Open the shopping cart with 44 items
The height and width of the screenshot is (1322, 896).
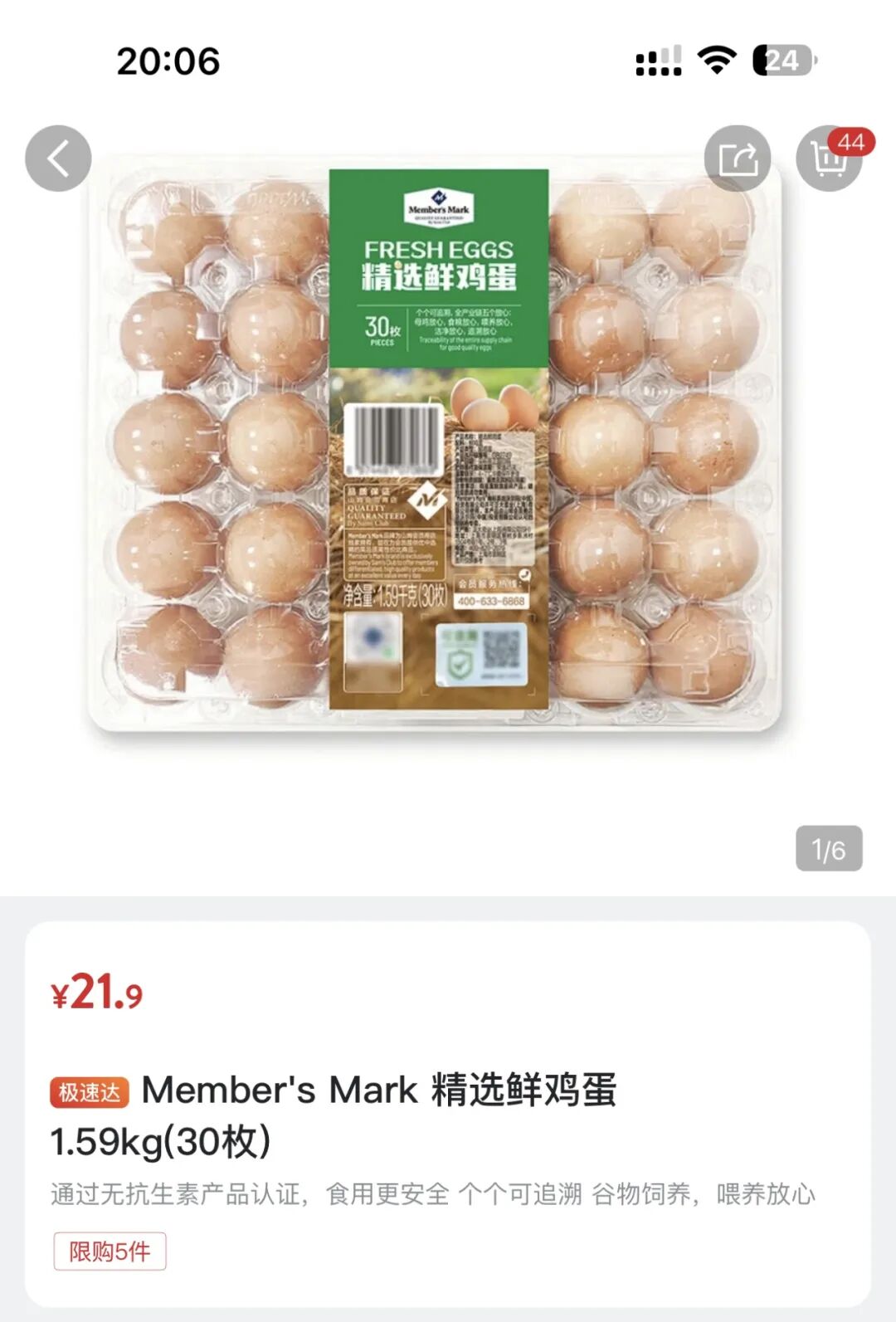point(829,159)
